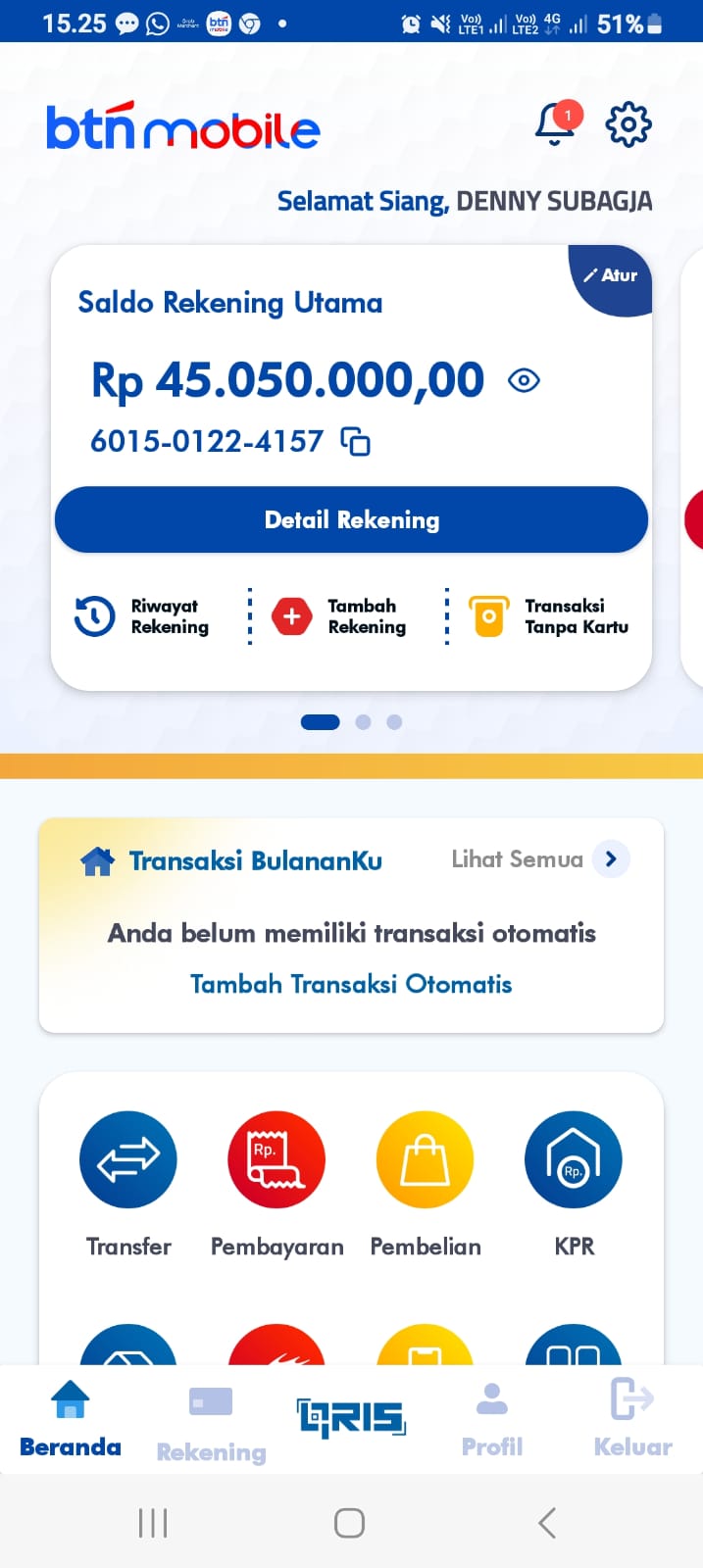Hide the balance with the eye icon
The image size is (703, 1568).
(524, 380)
